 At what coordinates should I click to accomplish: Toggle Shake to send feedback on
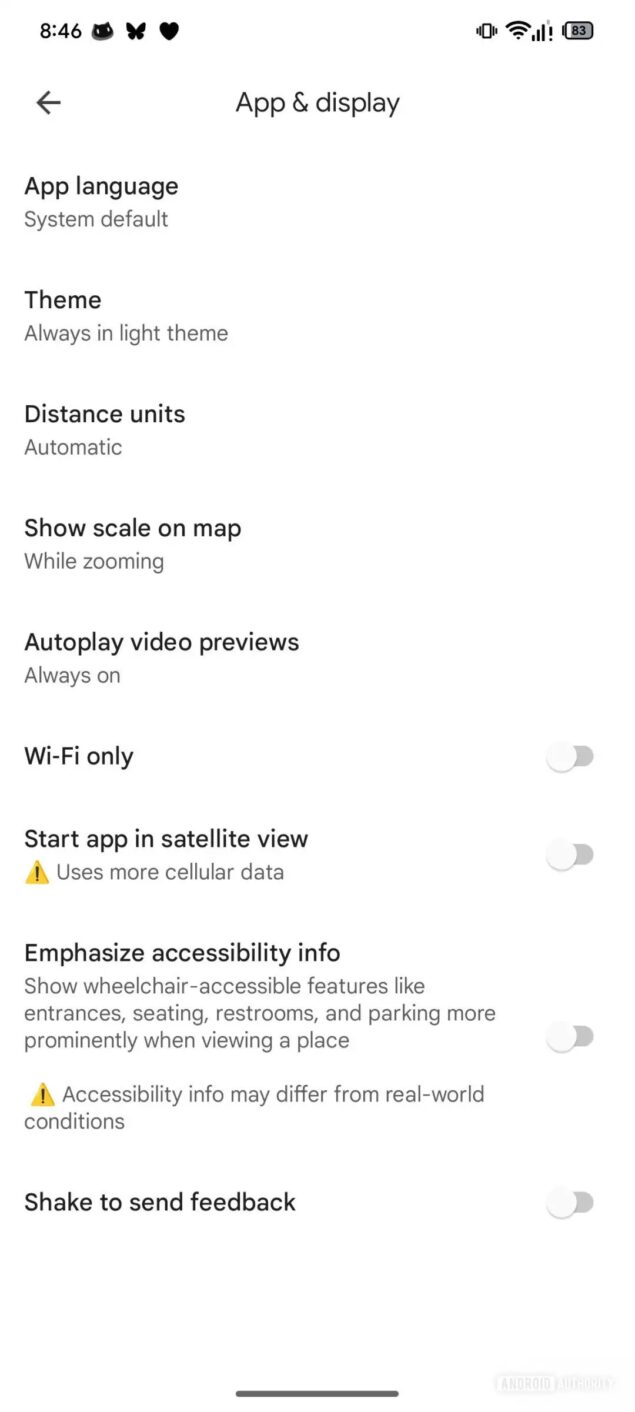click(570, 1203)
